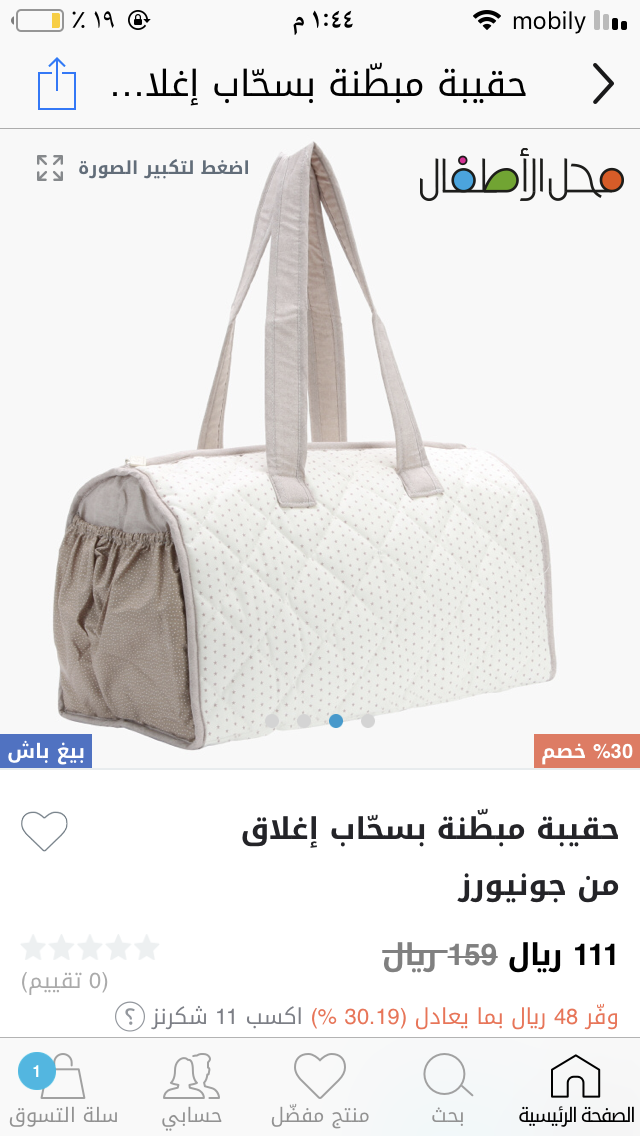Image resolution: width=640 pixels, height=1136 pixels.
Task: Open favorite products tab (منتج مفضّل)
Action: coord(320,1087)
